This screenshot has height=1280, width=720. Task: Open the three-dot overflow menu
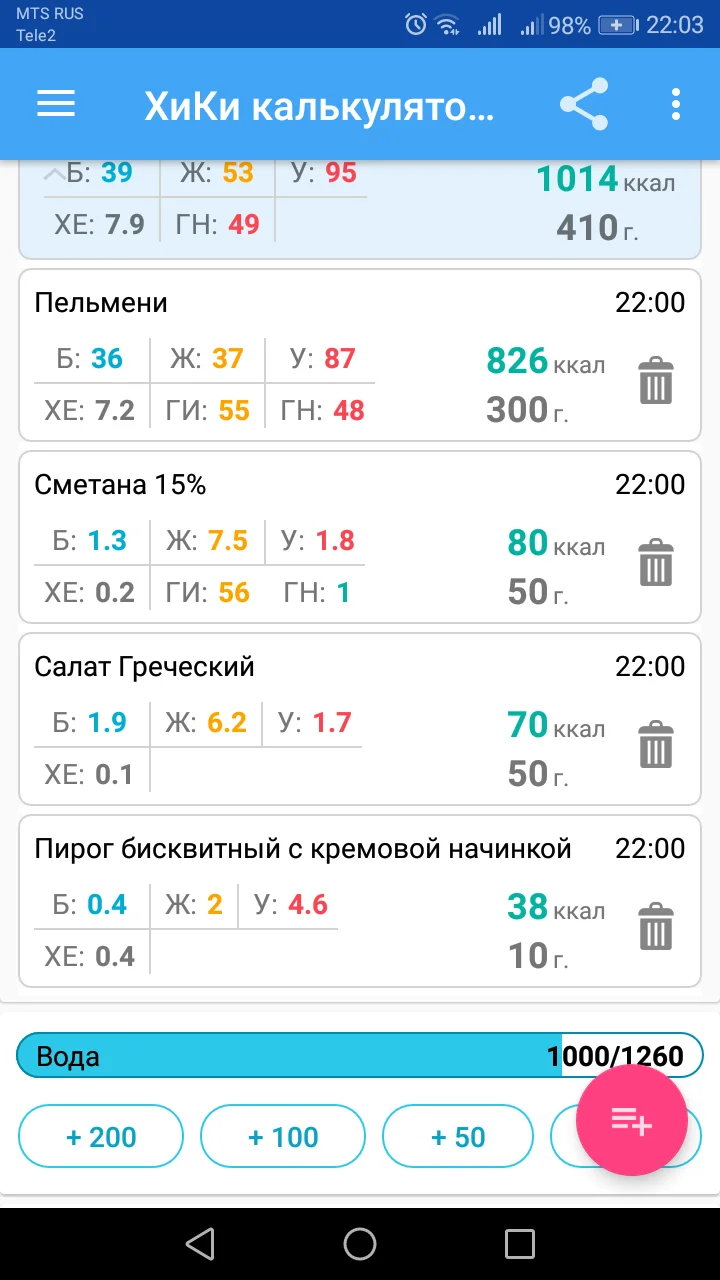pyautogui.click(x=675, y=103)
